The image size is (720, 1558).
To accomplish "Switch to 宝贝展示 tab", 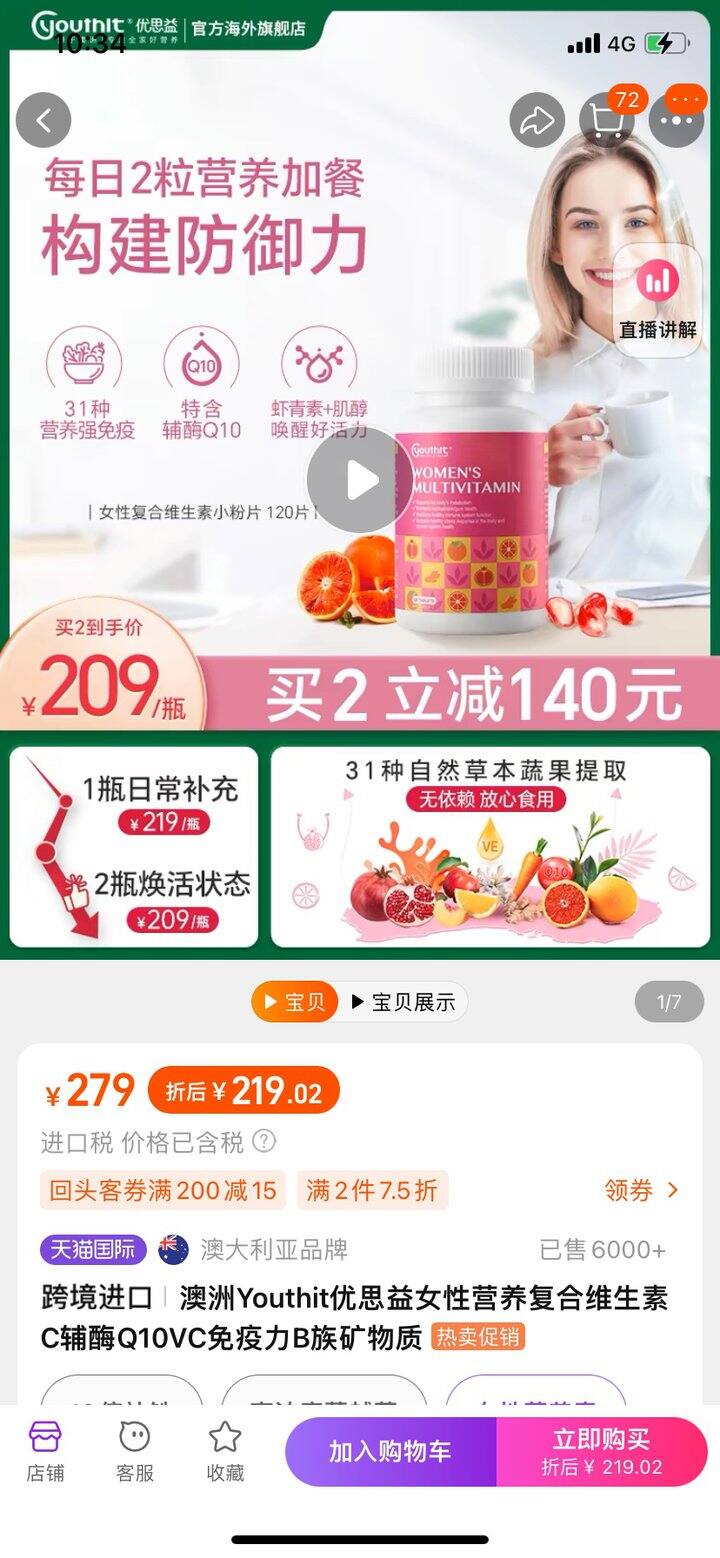I will 403,1002.
